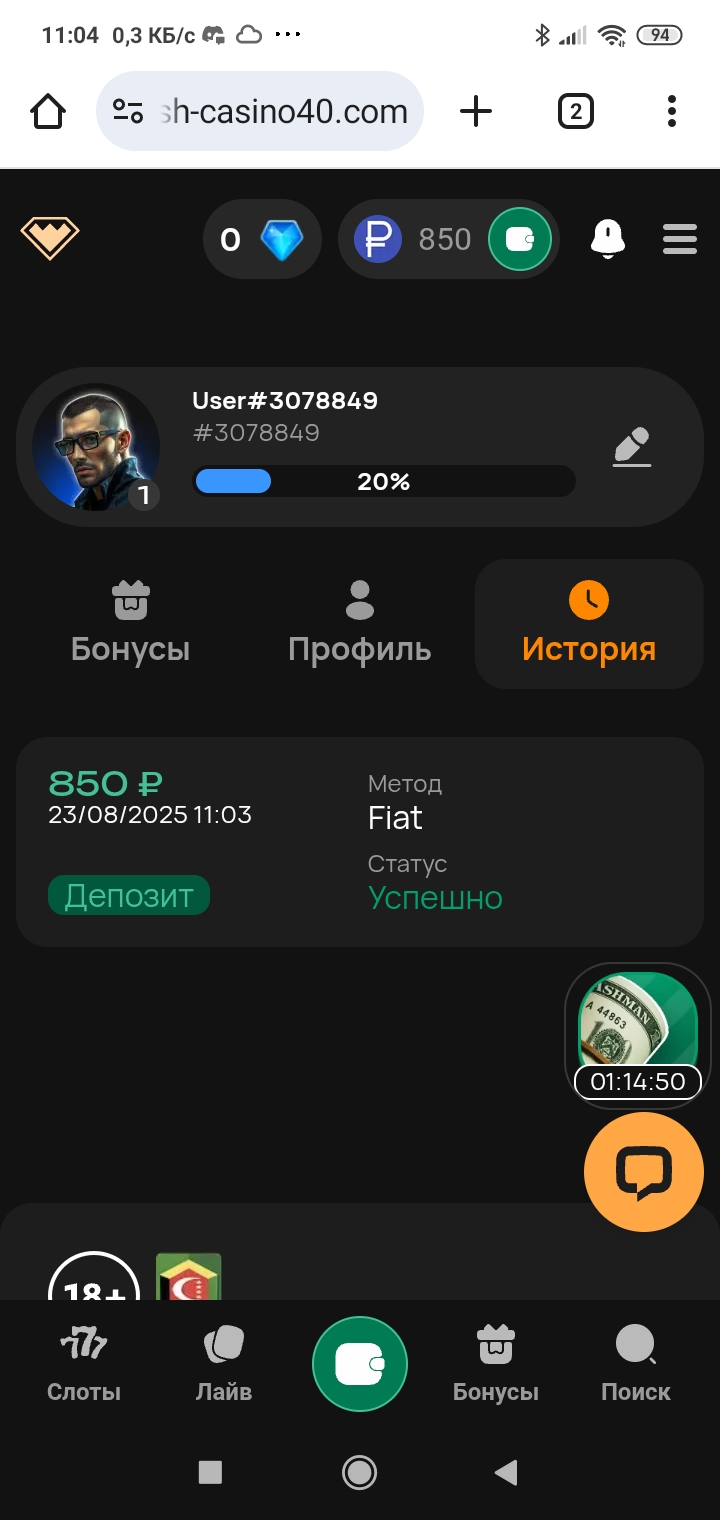This screenshot has width=720, height=1520.
Task: Open the notifications bell
Action: click(608, 240)
